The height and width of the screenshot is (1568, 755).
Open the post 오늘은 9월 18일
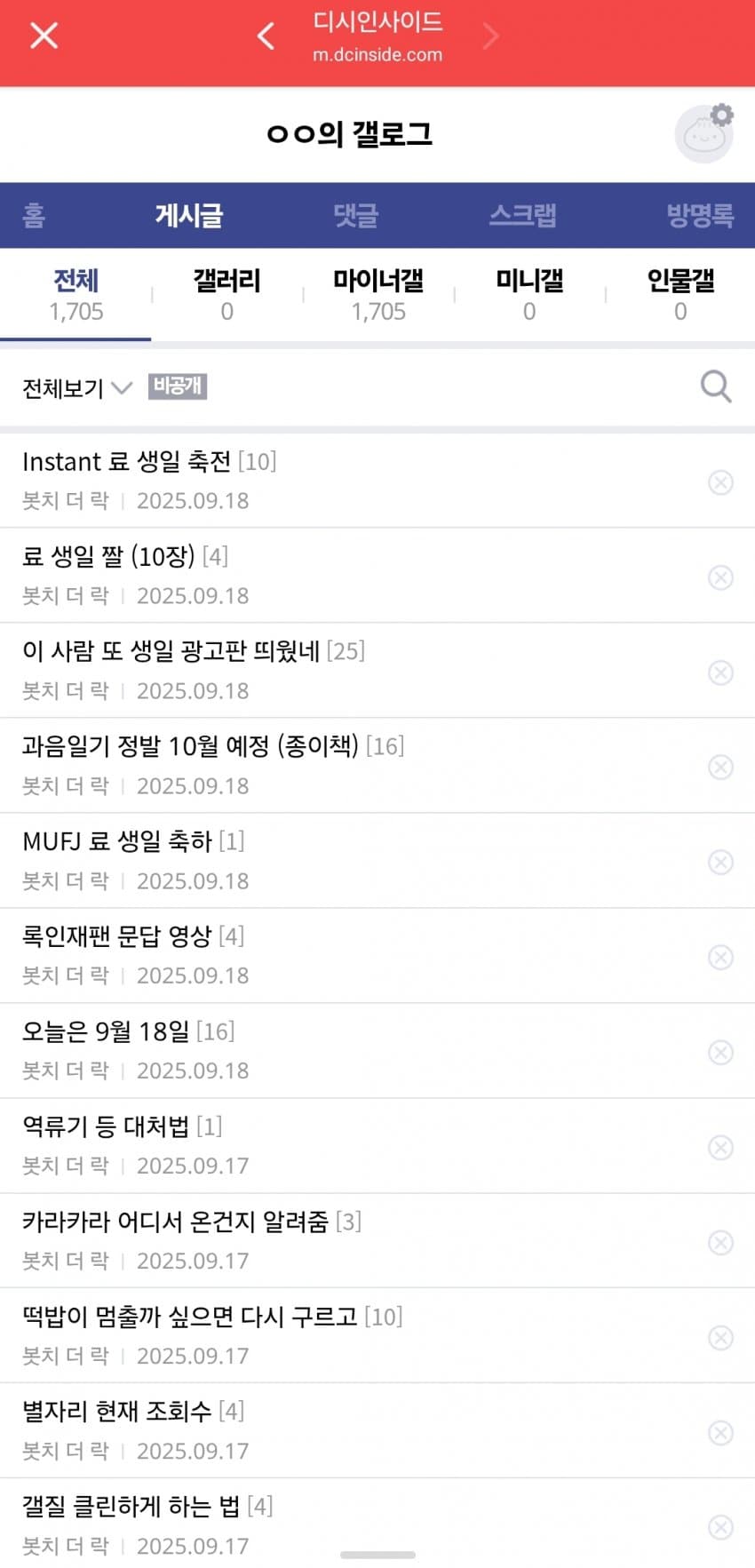coord(106,1031)
